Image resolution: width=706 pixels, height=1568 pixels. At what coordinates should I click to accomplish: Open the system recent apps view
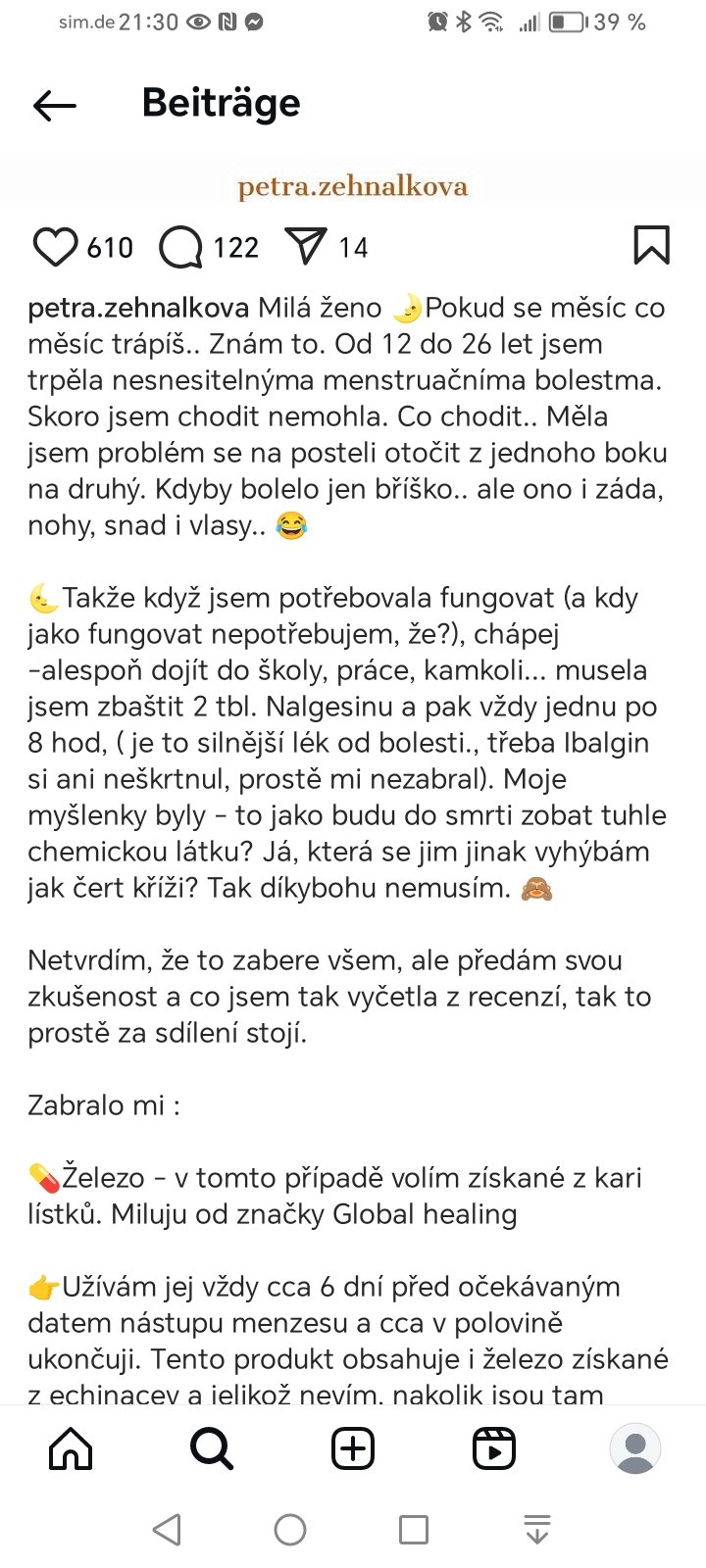[x=414, y=1529]
